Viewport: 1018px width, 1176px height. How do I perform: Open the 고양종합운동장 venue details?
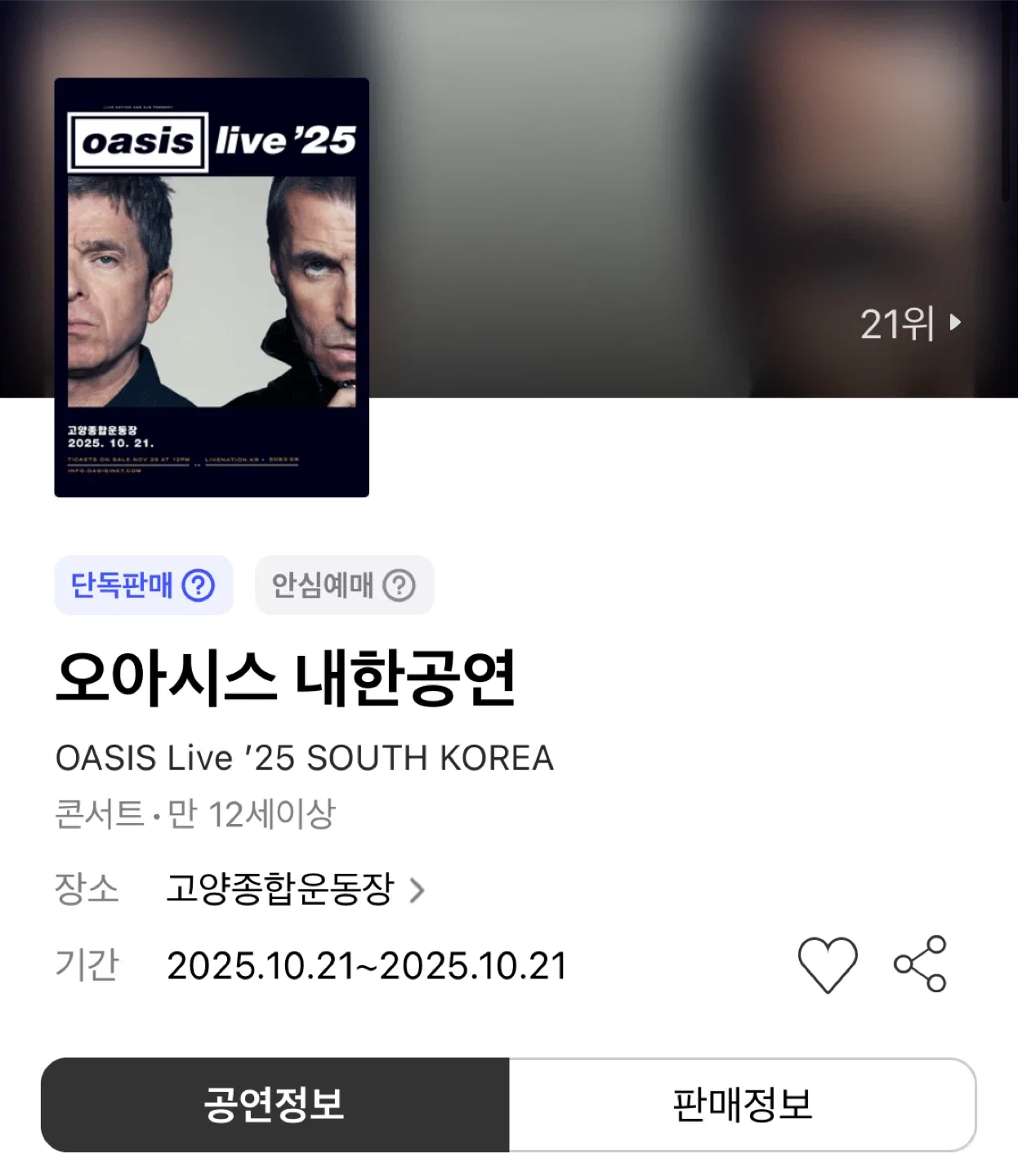(x=296, y=889)
